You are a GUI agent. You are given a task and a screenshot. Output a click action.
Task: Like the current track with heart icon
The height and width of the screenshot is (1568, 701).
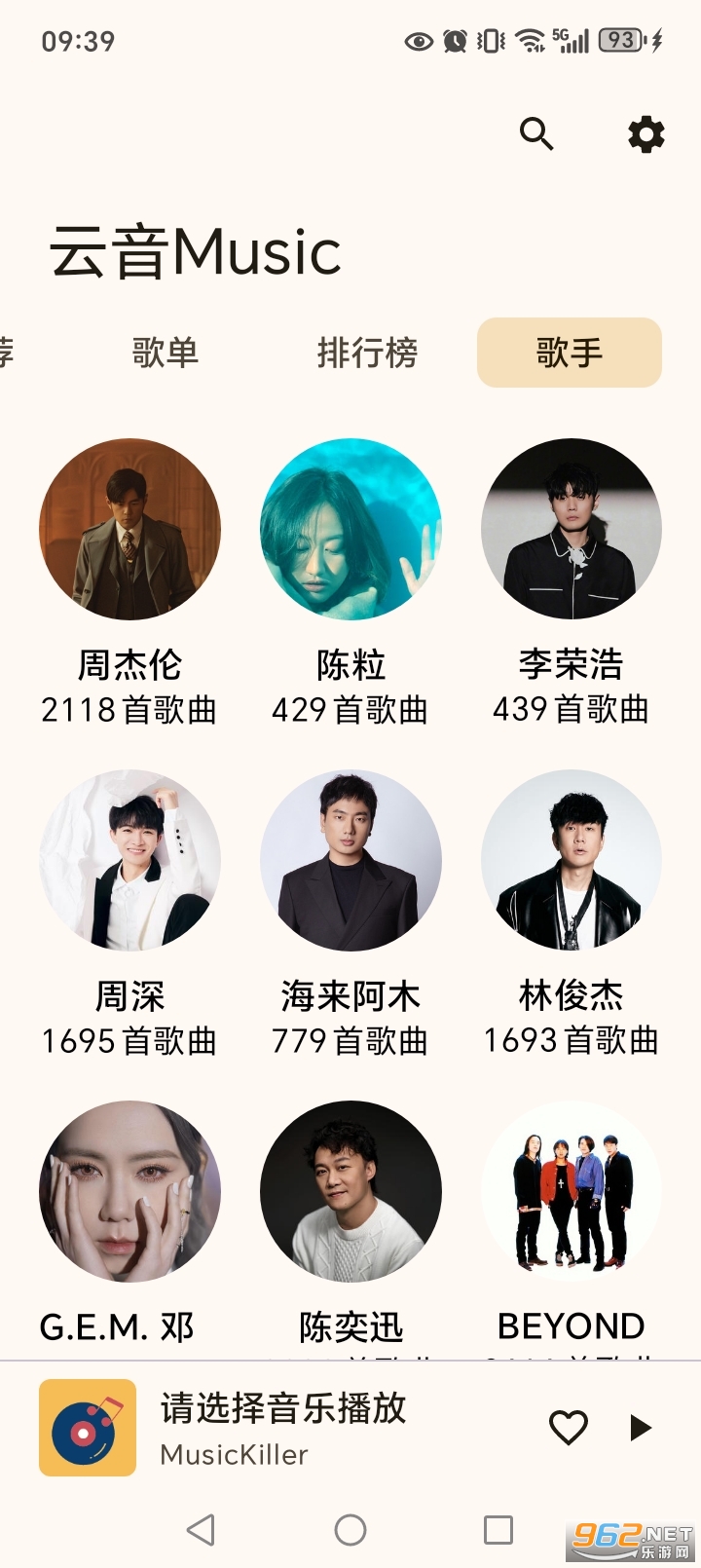click(569, 1428)
